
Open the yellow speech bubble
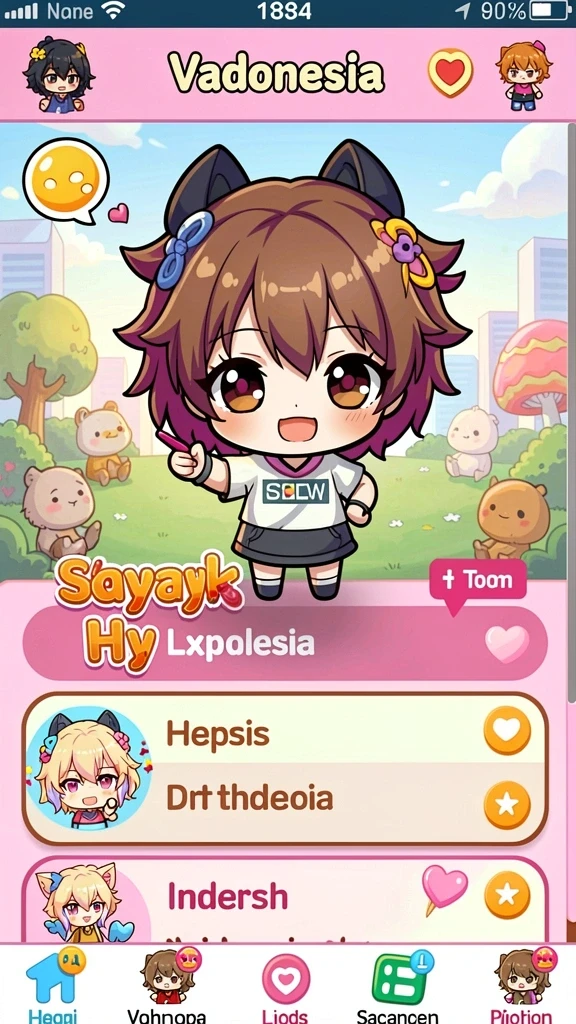(65, 180)
